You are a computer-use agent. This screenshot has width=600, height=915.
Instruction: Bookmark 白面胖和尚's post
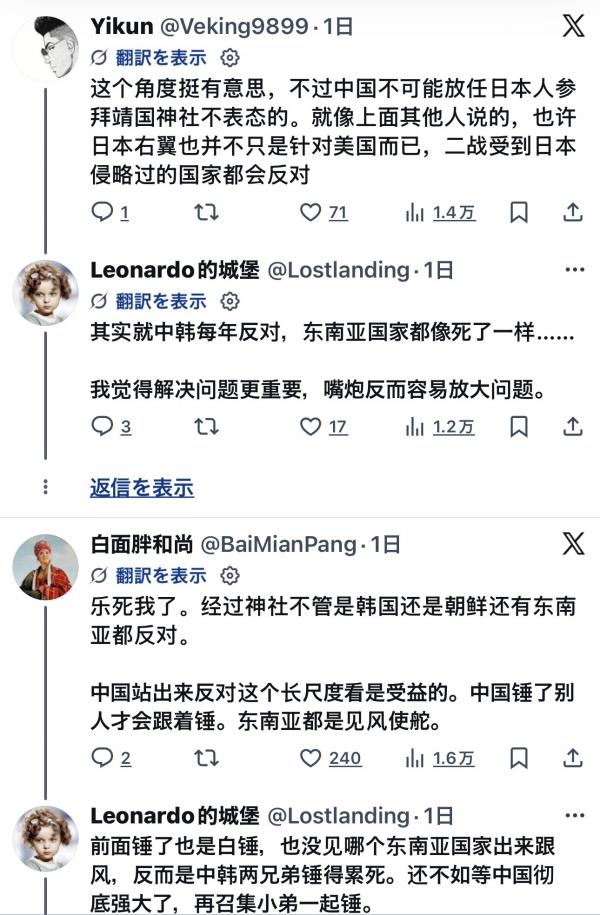(x=519, y=758)
